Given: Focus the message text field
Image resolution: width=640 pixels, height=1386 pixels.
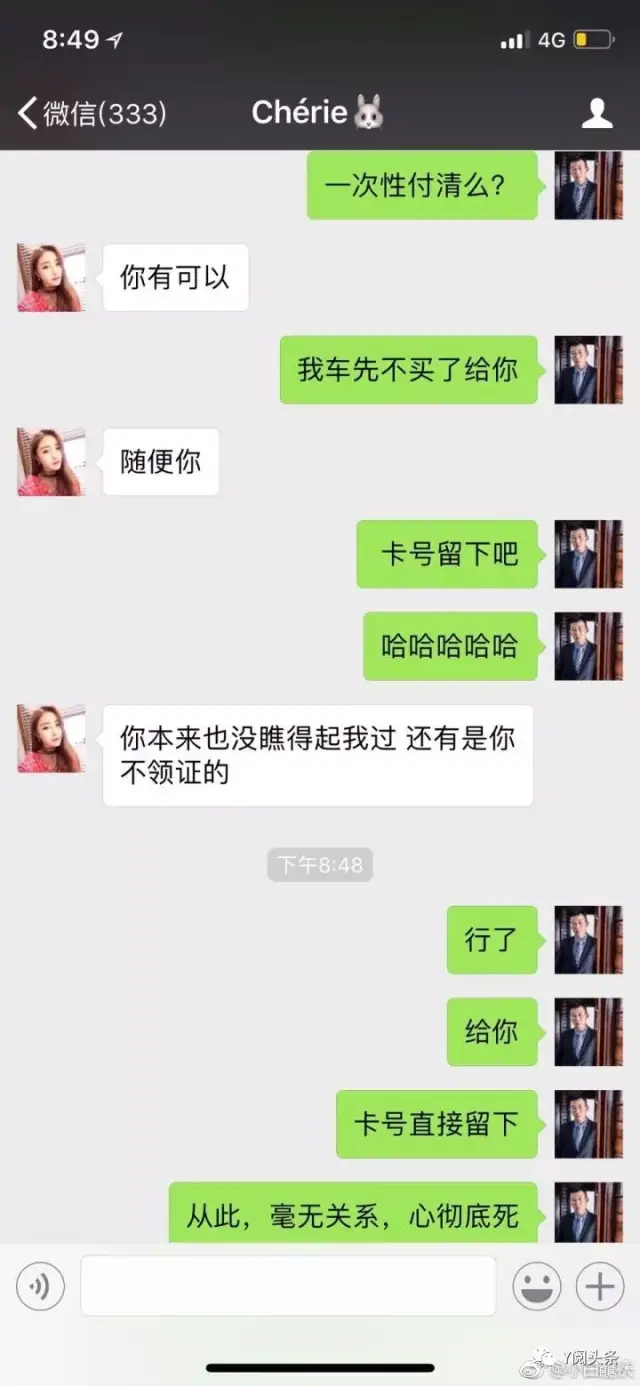Looking at the screenshot, I should point(288,1285).
